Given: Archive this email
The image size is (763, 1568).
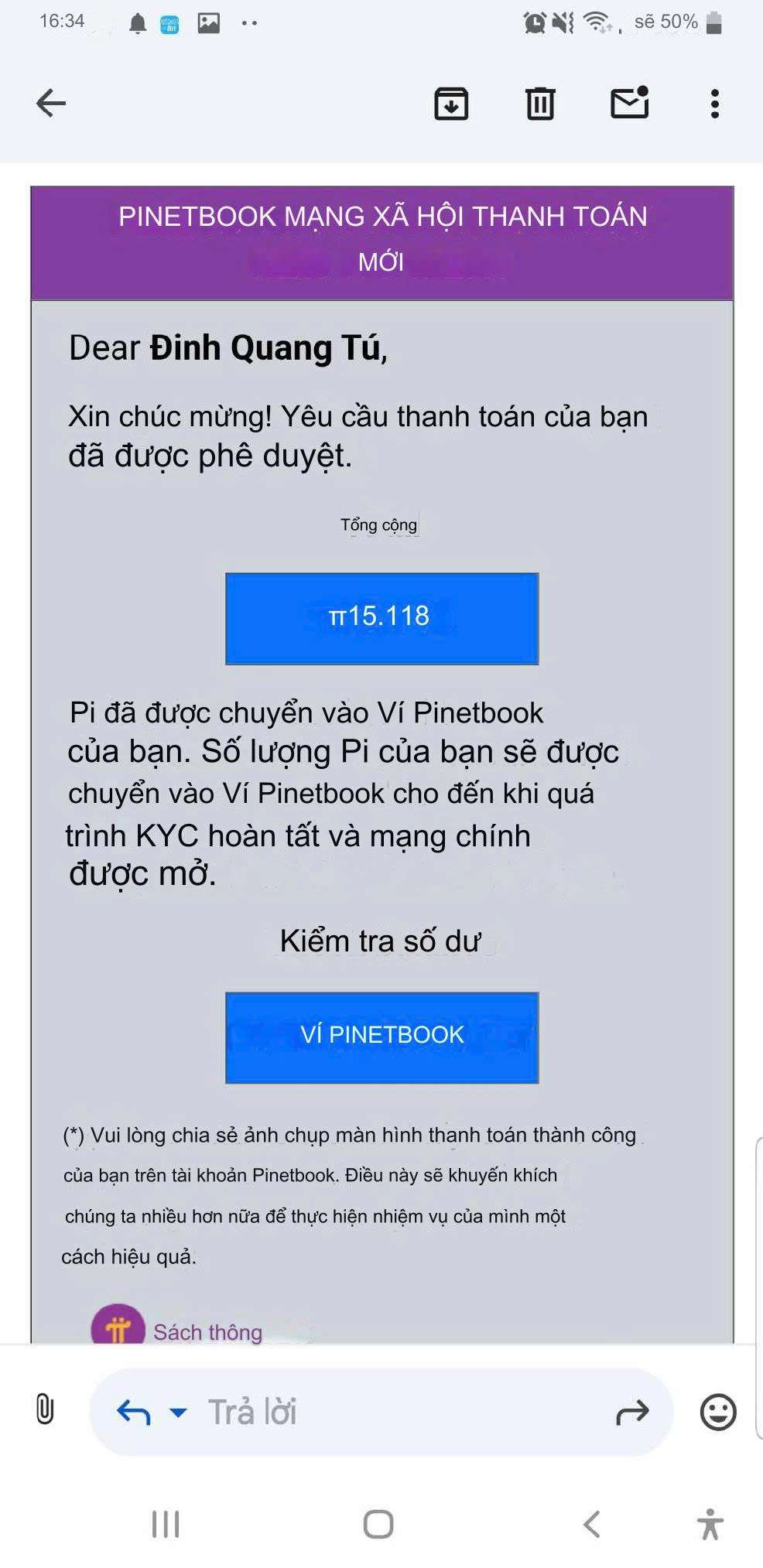Looking at the screenshot, I should point(451,103).
